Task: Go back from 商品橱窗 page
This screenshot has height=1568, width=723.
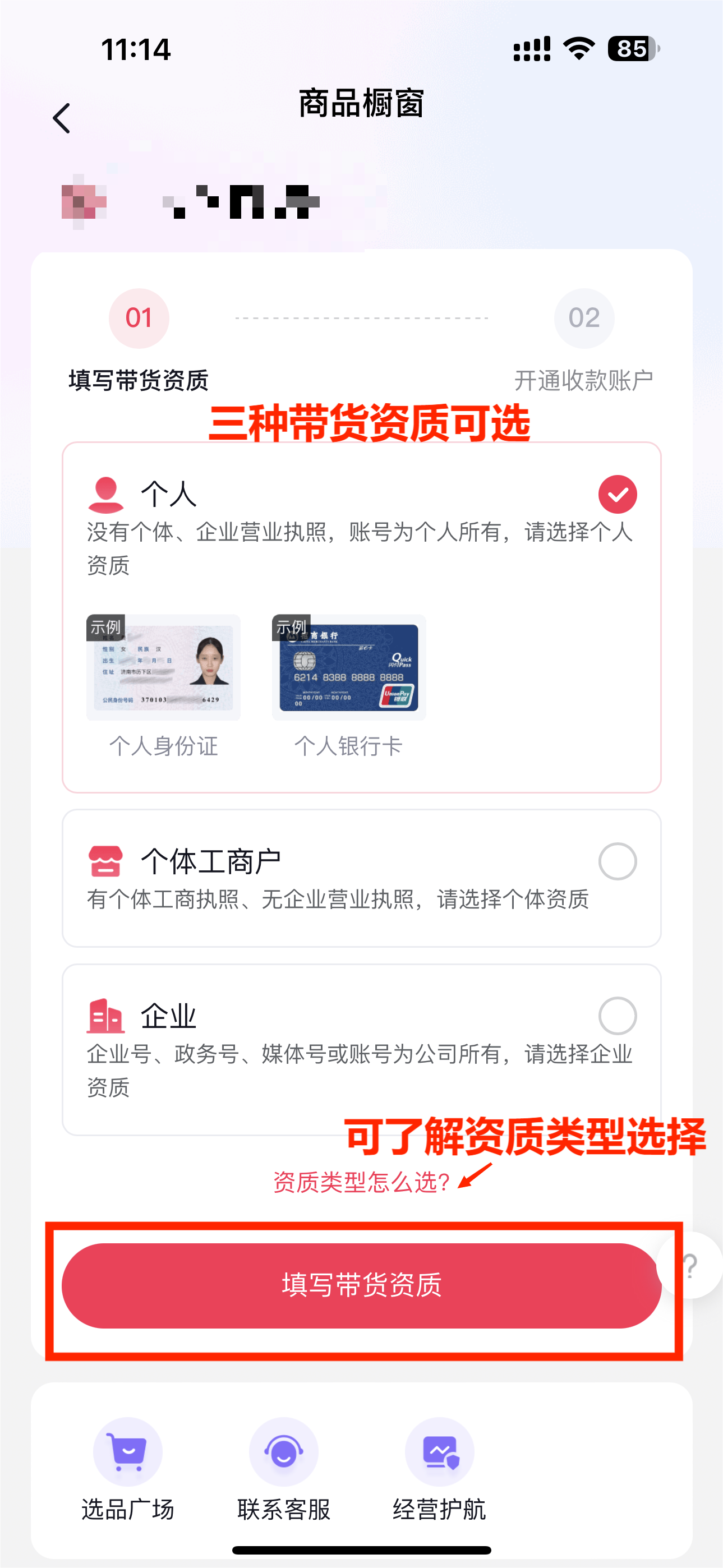Action: pos(62,118)
